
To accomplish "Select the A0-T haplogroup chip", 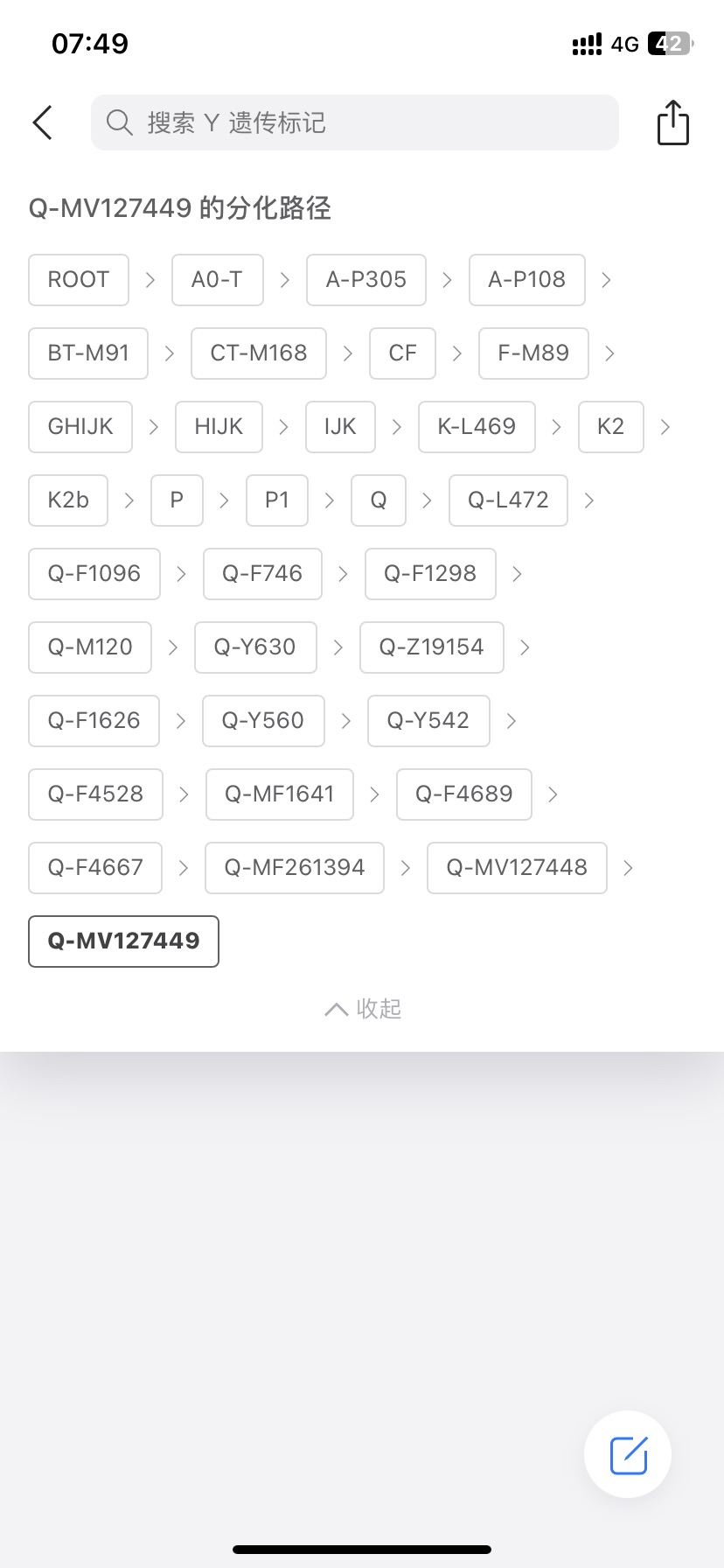I will (x=217, y=280).
